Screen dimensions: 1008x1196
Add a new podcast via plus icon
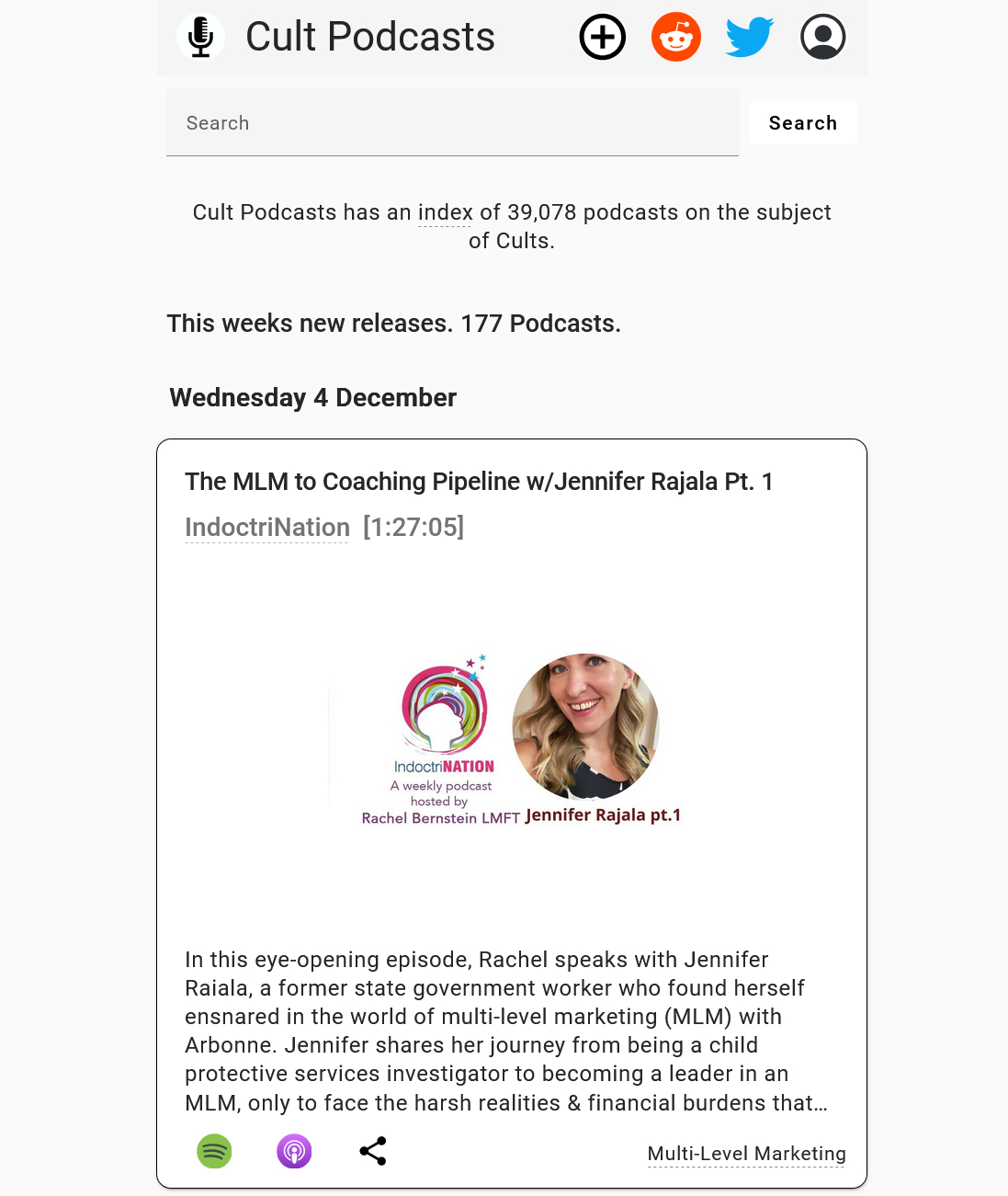point(603,38)
